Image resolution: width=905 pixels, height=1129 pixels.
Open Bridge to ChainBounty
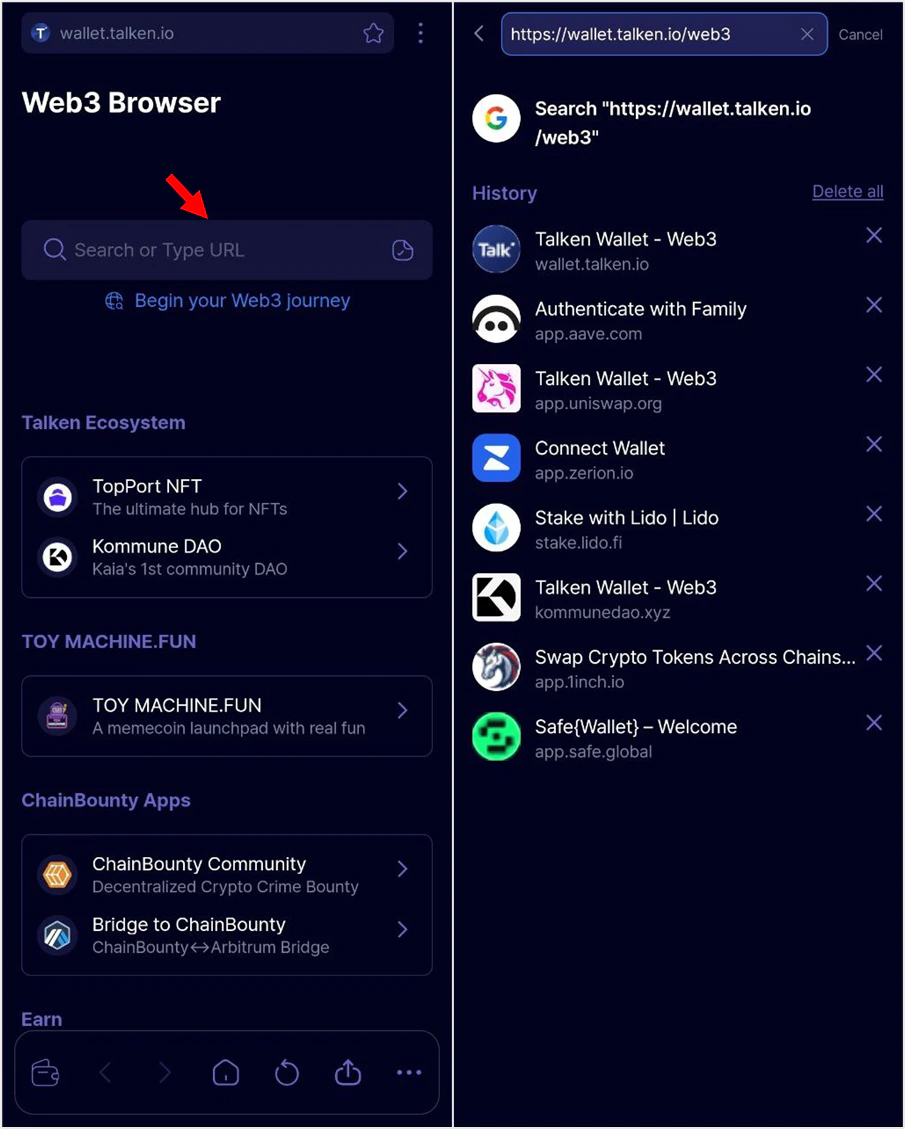(x=227, y=935)
